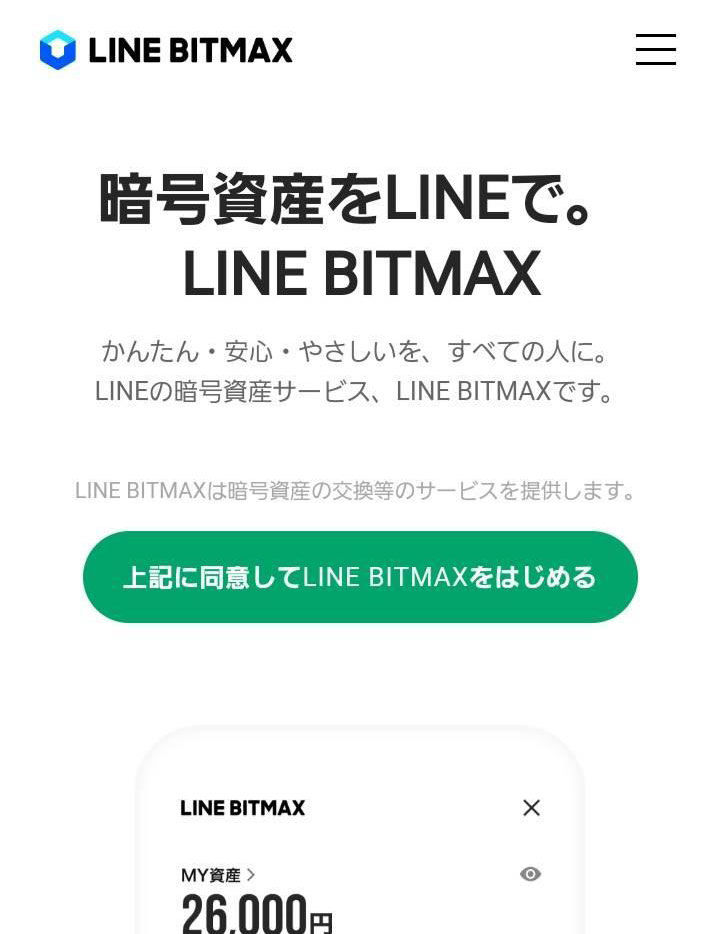Image resolution: width=720 pixels, height=934 pixels.
Task: Tap 上記に同意してLINE BITMAXをはじめる button
Action: pos(360,577)
